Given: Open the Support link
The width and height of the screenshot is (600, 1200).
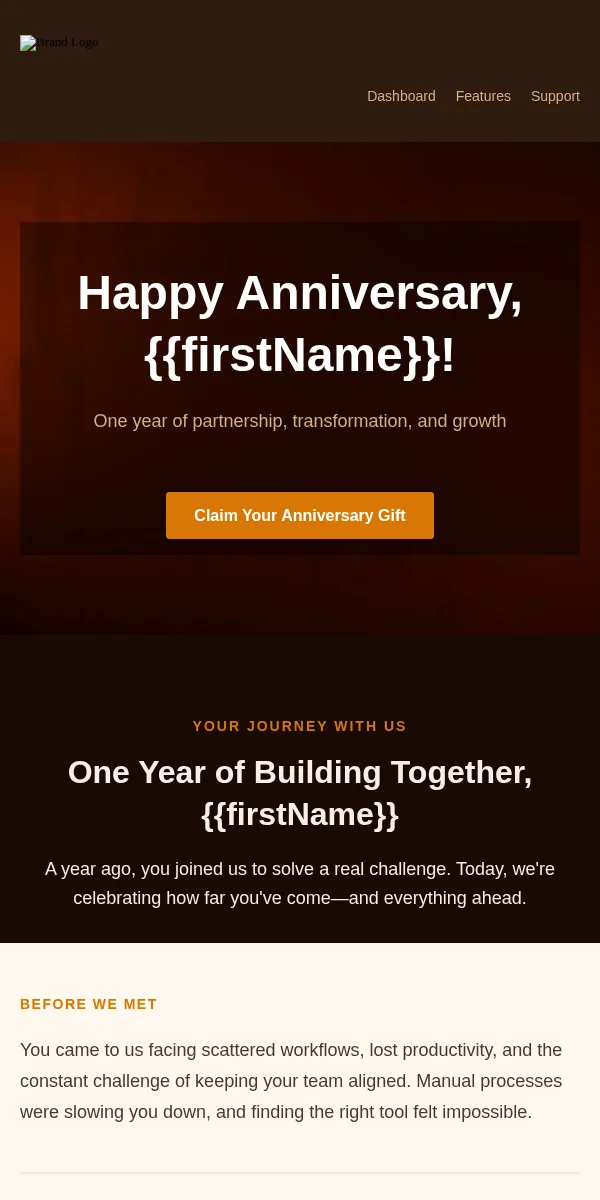Looking at the screenshot, I should pyautogui.click(x=555, y=96).
